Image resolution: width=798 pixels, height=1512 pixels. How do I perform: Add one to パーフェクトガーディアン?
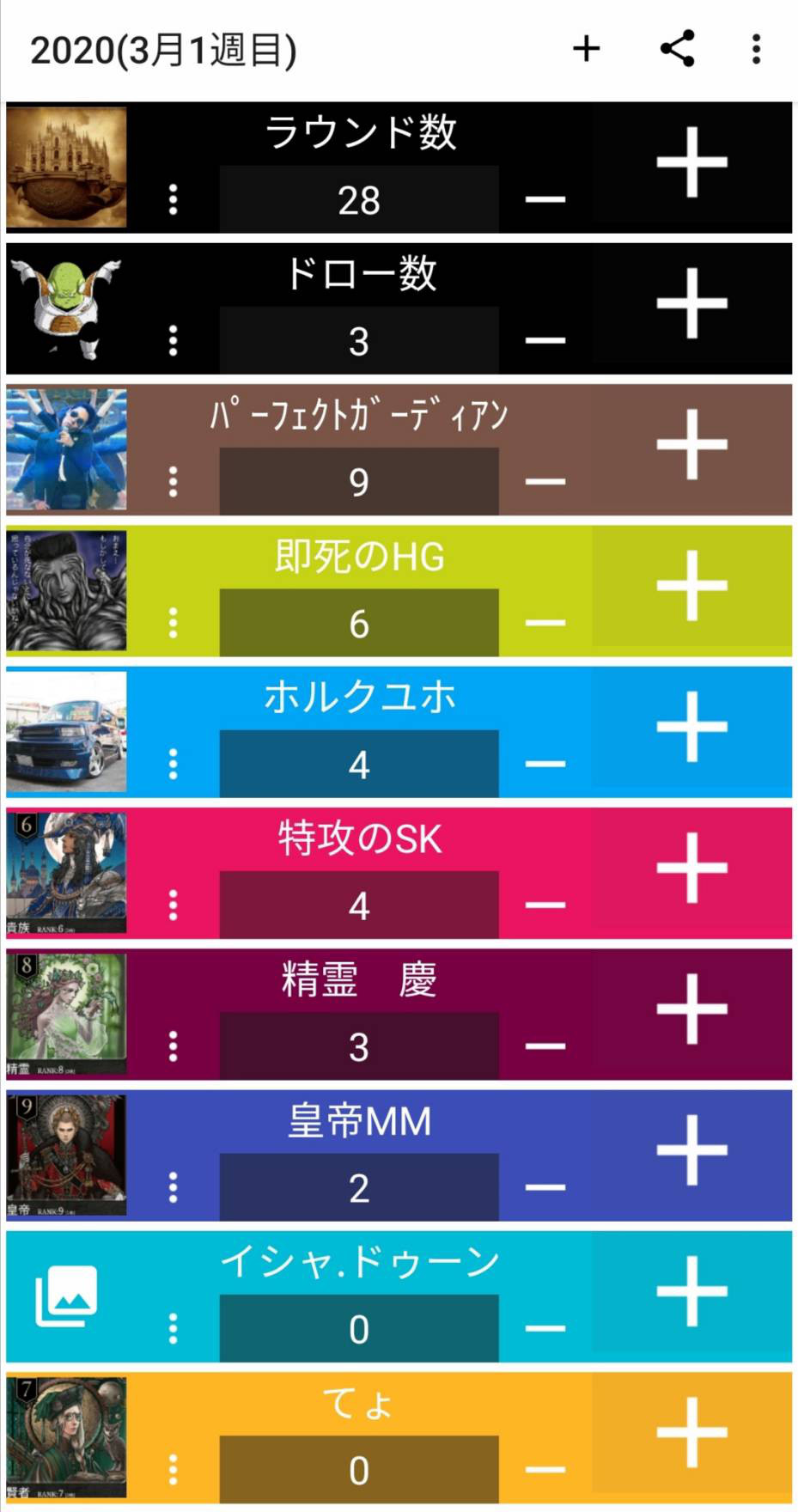click(x=691, y=445)
